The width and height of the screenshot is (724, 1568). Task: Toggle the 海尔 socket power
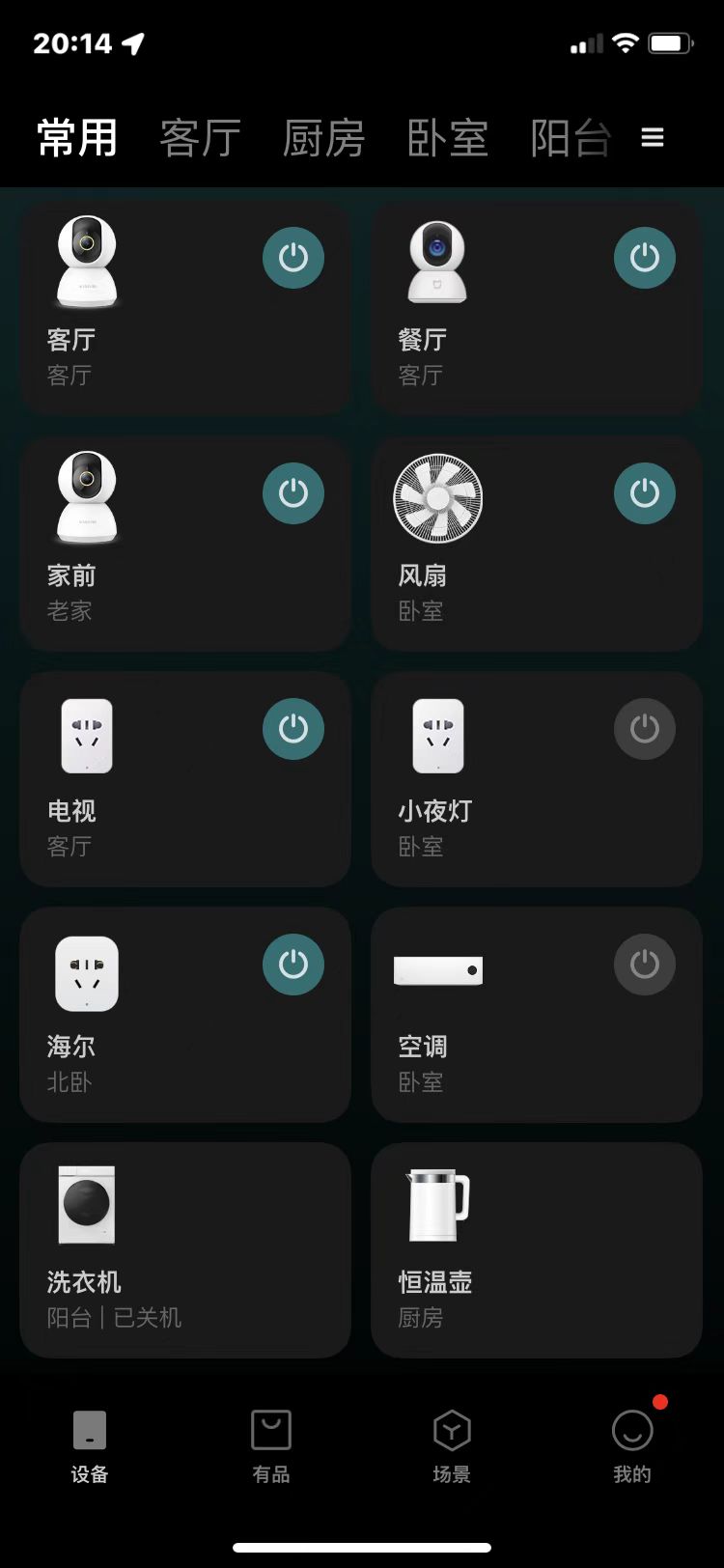click(x=293, y=965)
